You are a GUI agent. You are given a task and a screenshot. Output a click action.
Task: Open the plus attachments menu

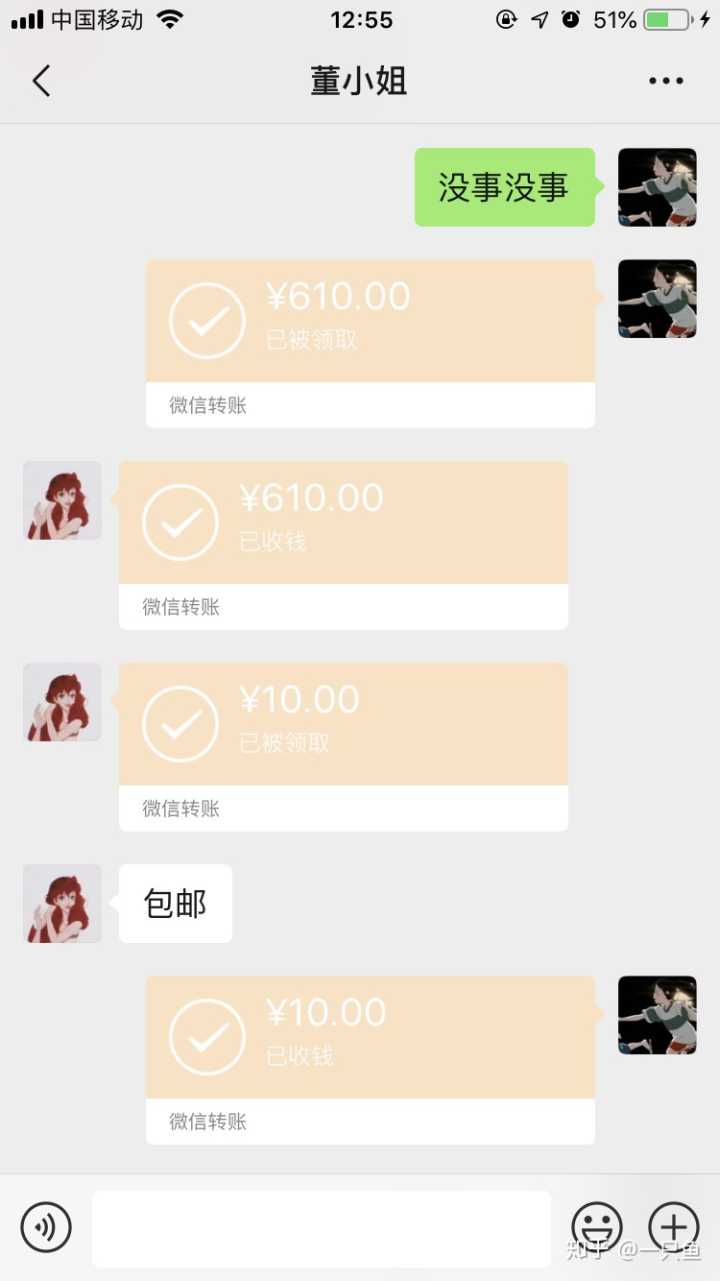coord(674,1227)
